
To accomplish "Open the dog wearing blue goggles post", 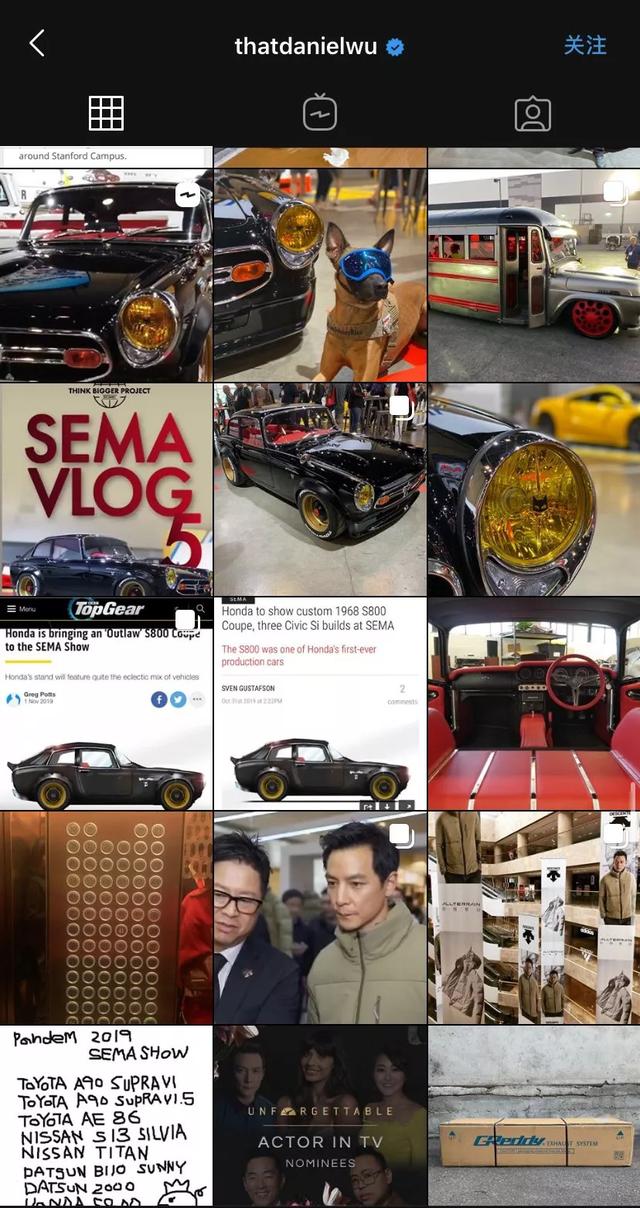I will click(x=320, y=275).
